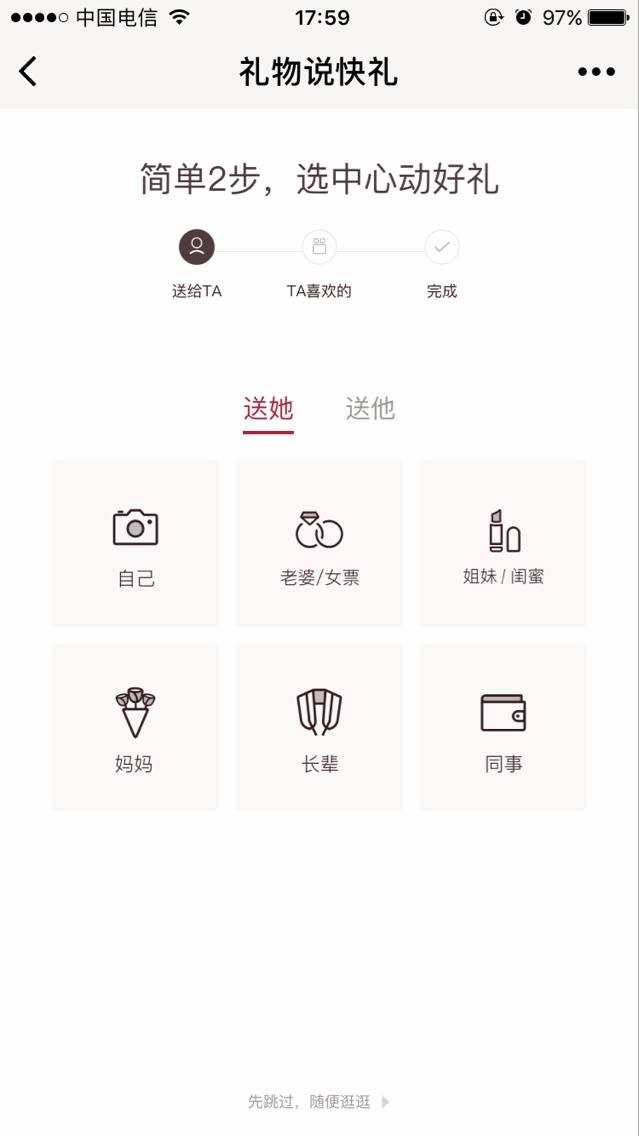The width and height of the screenshot is (639, 1136).
Task: Go back using the top-left arrow
Action: pyautogui.click(x=28, y=72)
